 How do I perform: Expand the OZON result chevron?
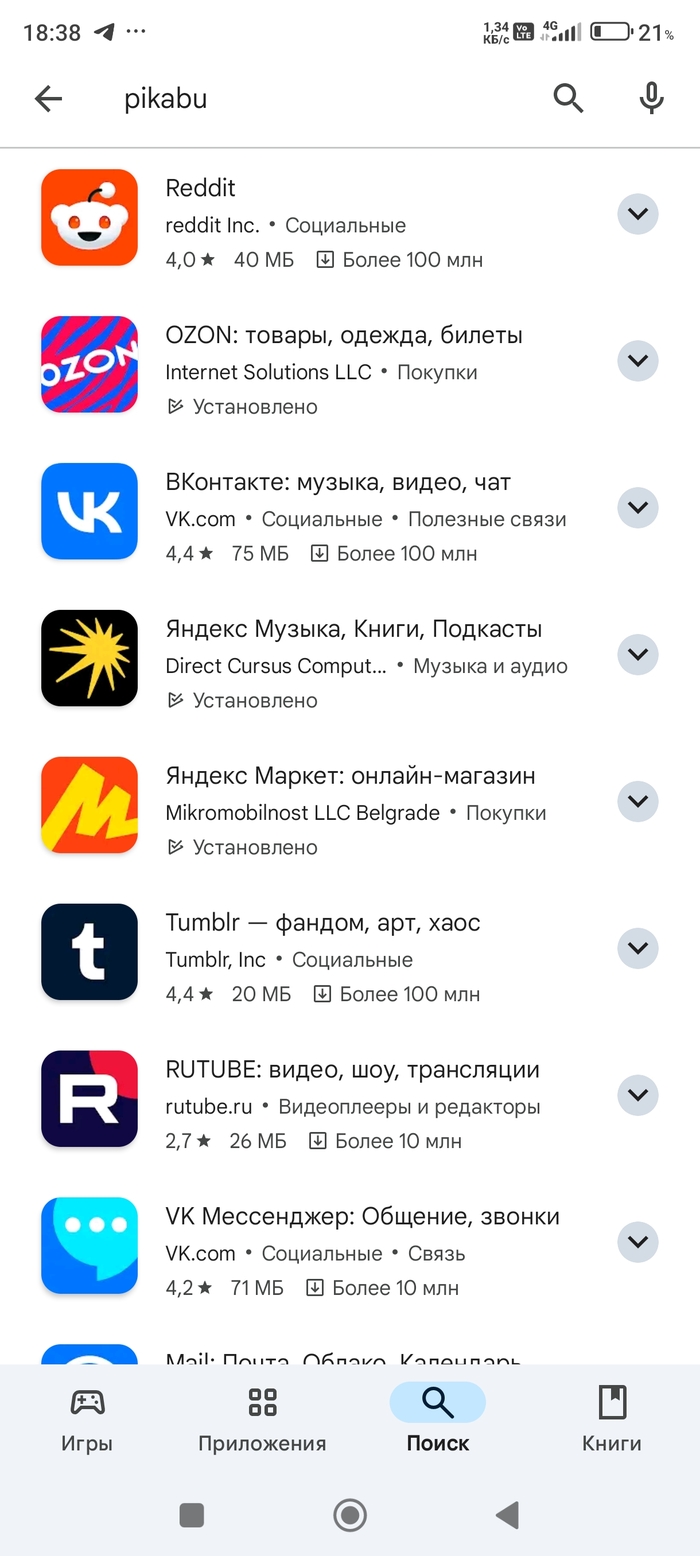coord(637,361)
